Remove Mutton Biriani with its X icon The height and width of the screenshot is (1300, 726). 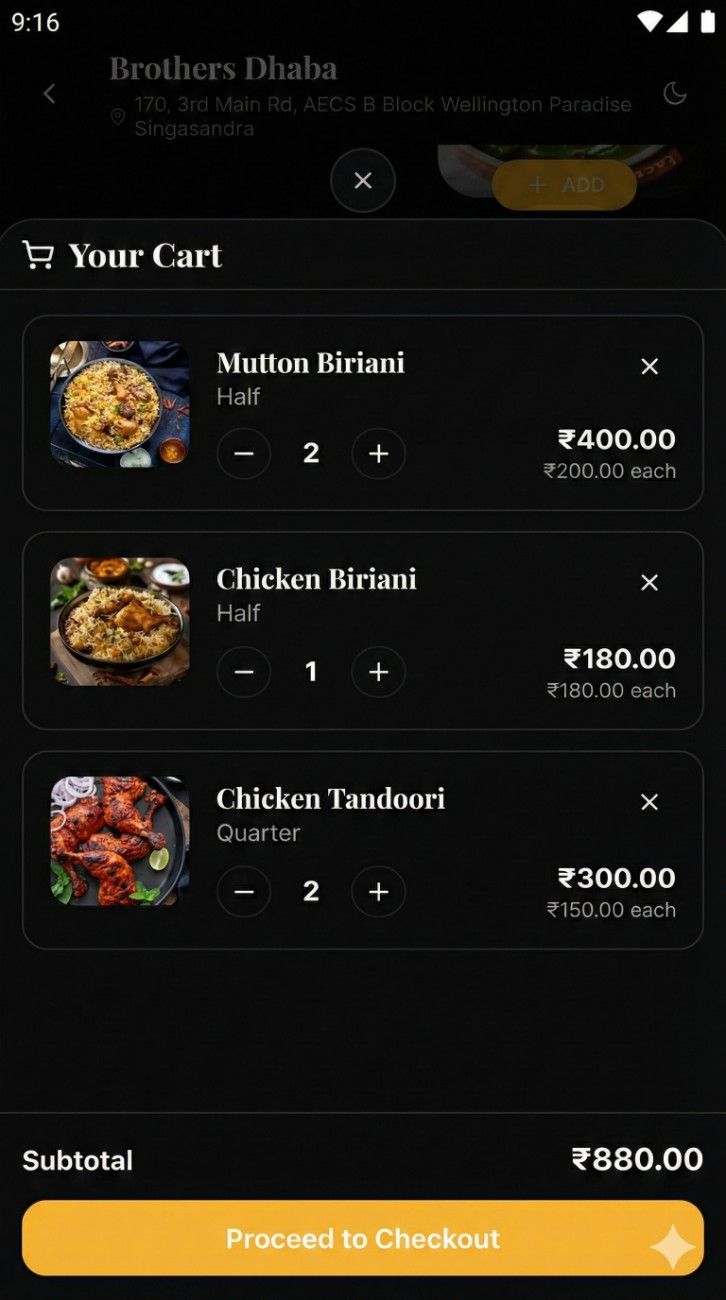649,366
